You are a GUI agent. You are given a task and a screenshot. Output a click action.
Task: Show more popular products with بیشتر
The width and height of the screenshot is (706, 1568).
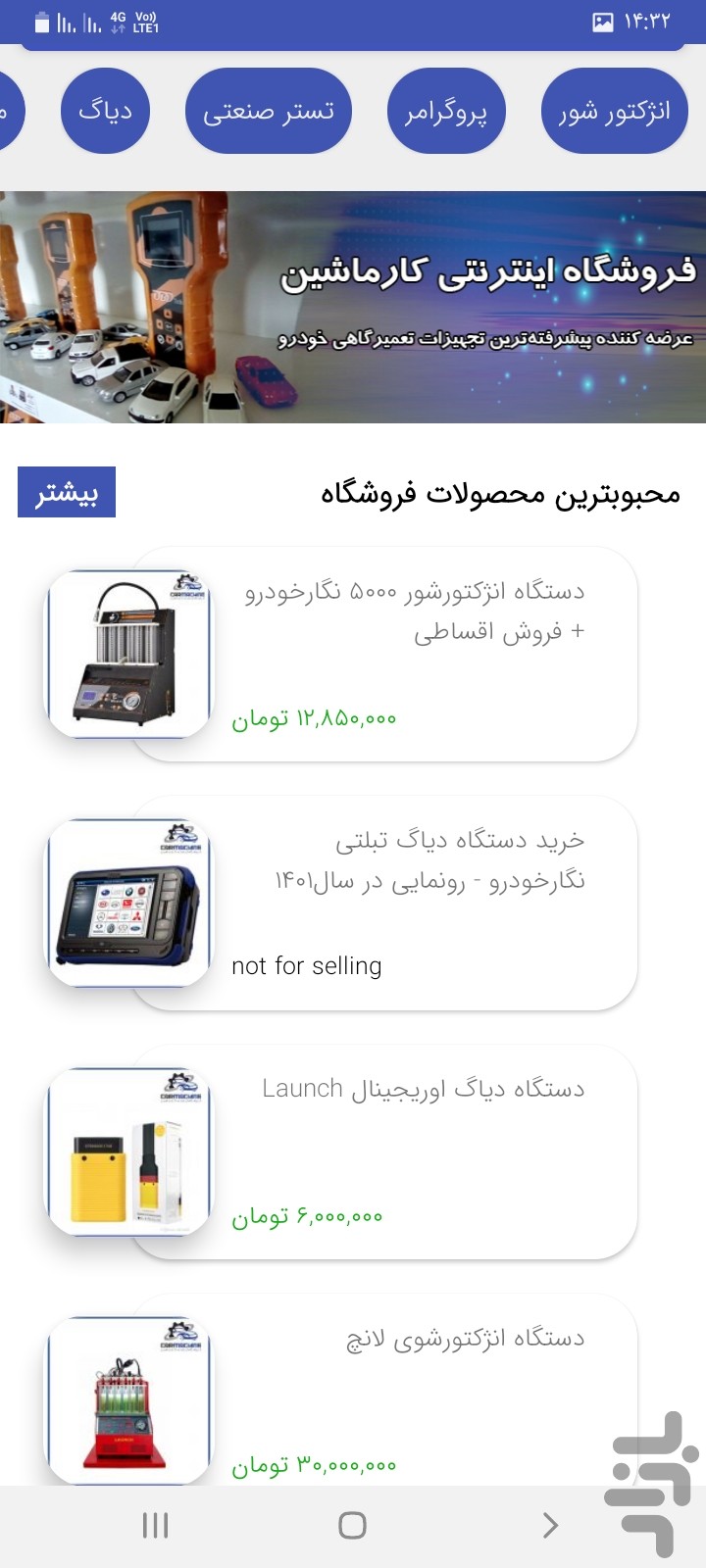coord(67,492)
